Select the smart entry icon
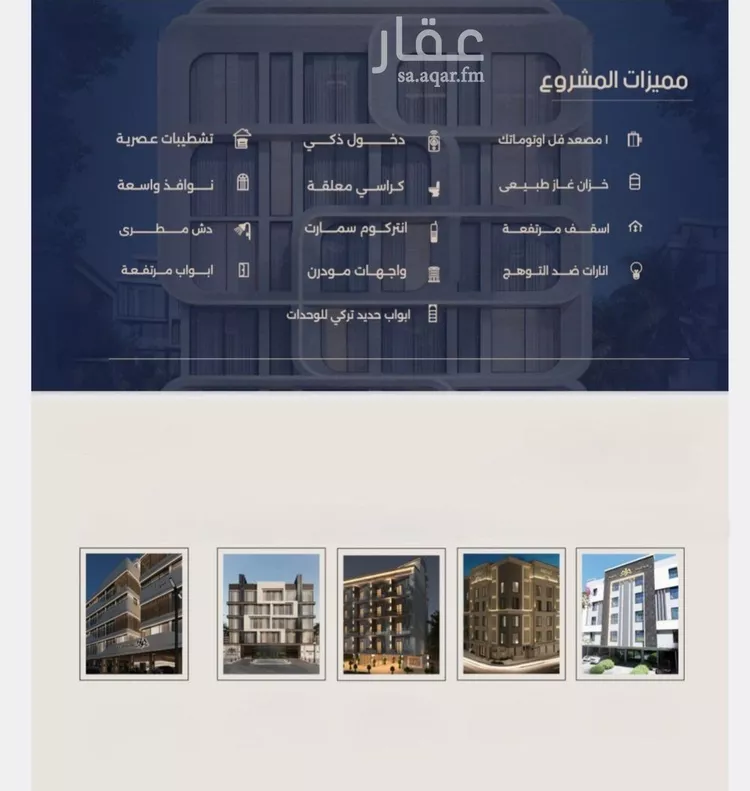Viewport: 750px width, 791px height. point(433,141)
